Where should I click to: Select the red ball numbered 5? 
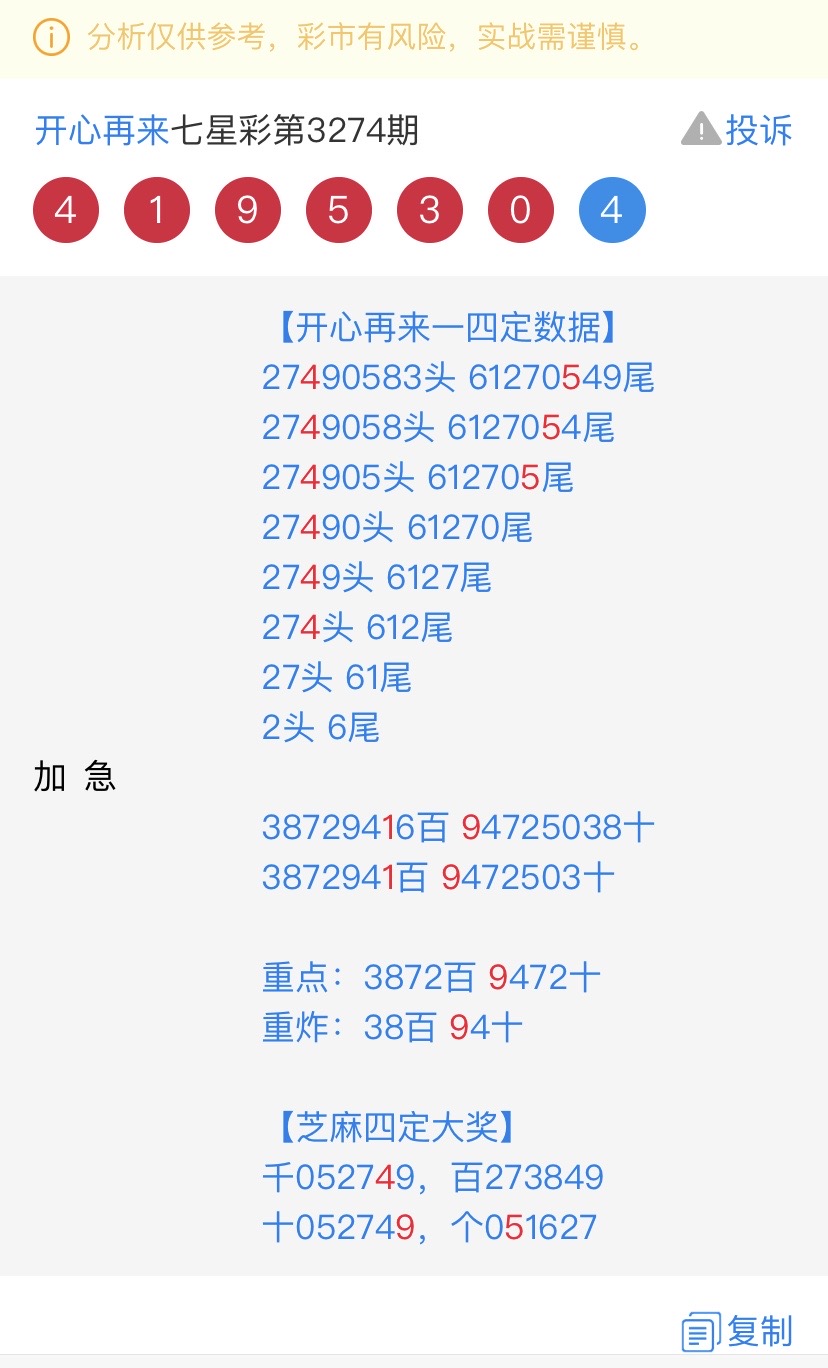pos(338,209)
